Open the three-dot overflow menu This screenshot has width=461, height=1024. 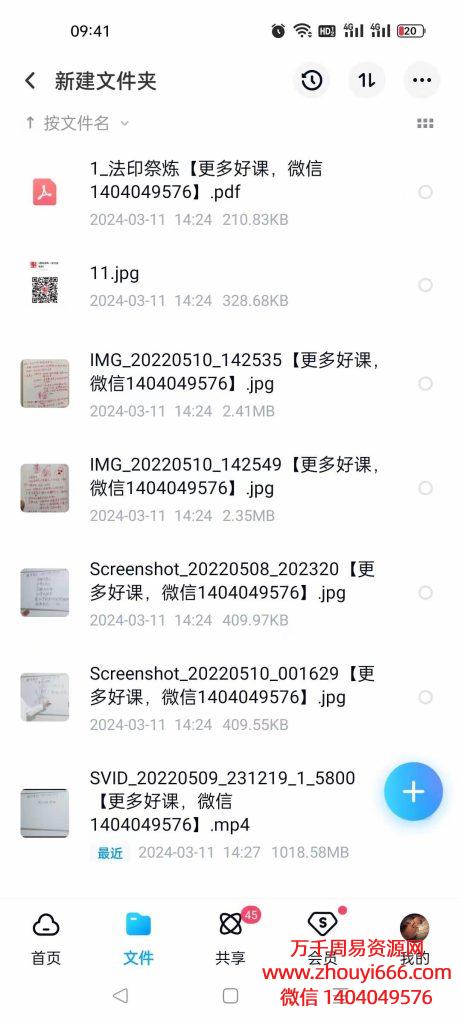(422, 80)
